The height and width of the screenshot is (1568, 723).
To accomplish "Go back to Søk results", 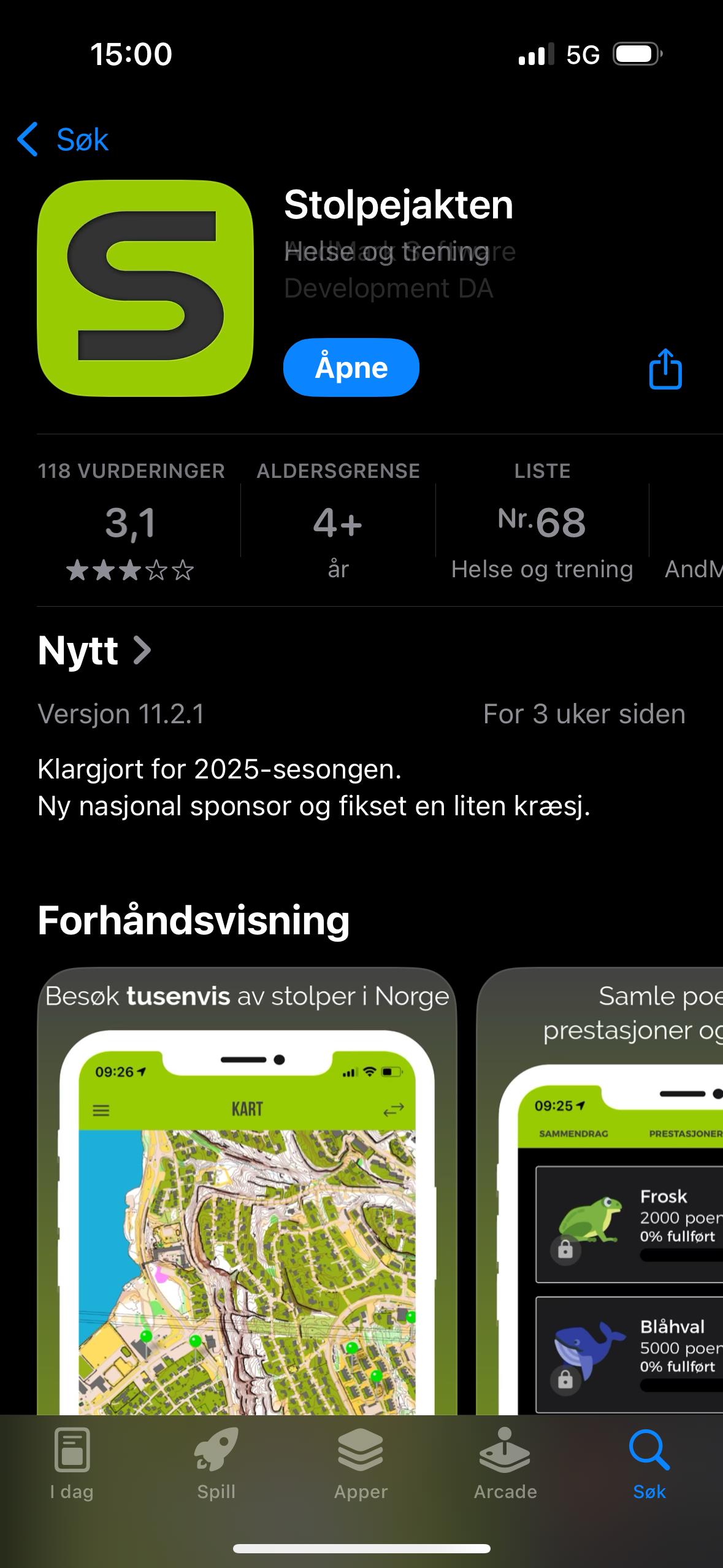I will click(x=63, y=139).
